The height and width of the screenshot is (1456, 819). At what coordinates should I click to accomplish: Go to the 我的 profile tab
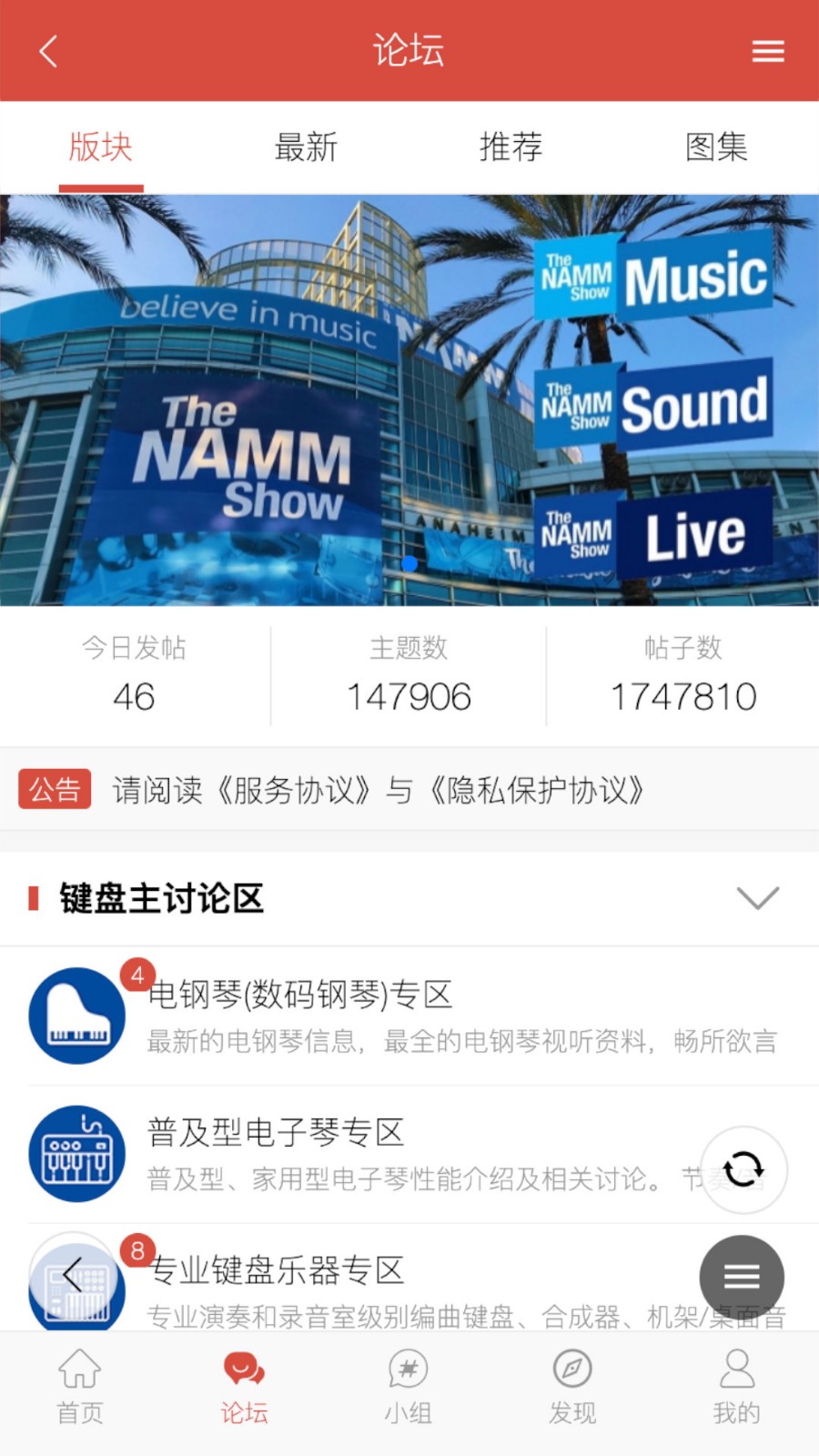tap(736, 1386)
